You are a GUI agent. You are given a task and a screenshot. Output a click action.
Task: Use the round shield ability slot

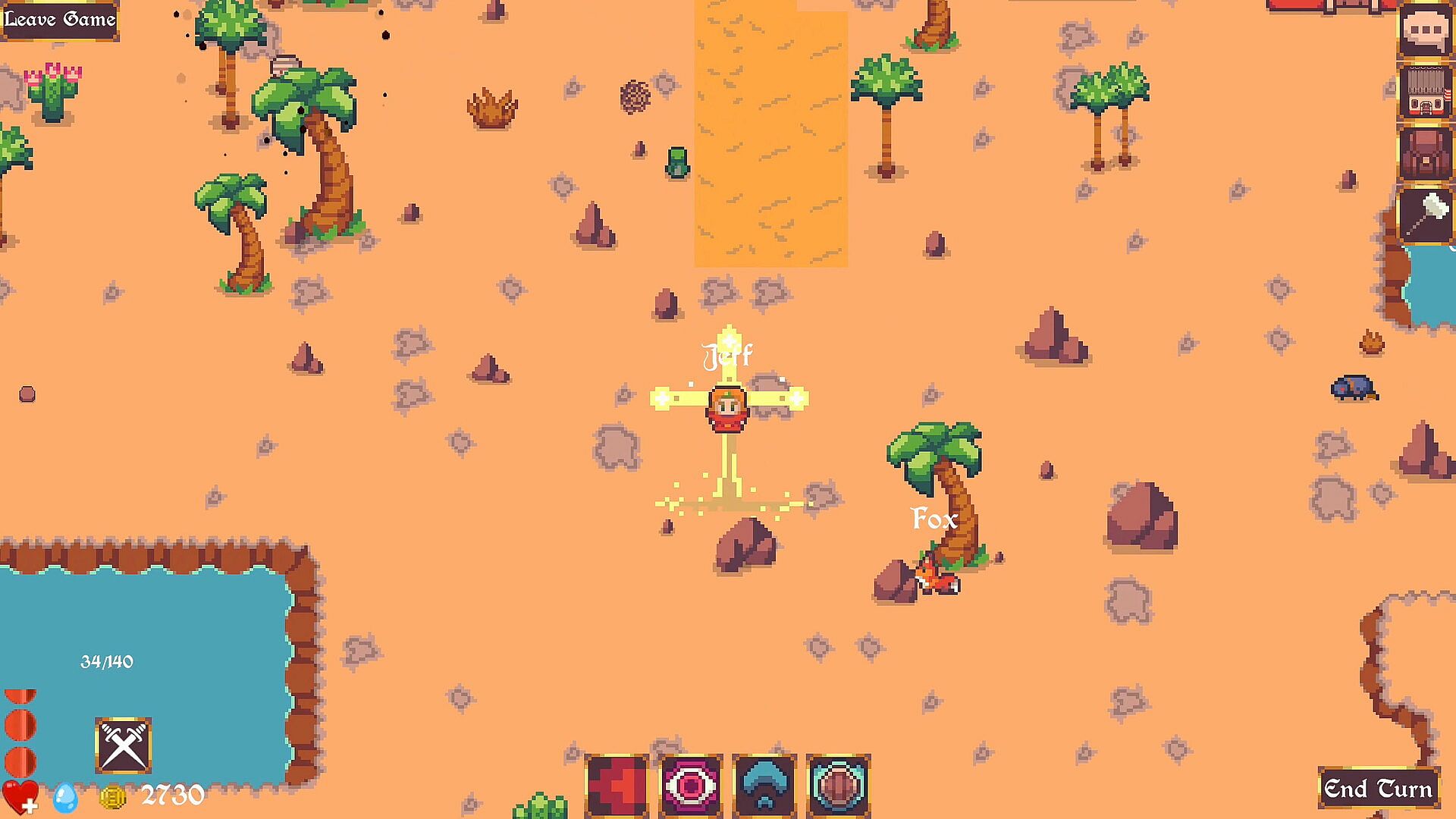click(x=838, y=786)
